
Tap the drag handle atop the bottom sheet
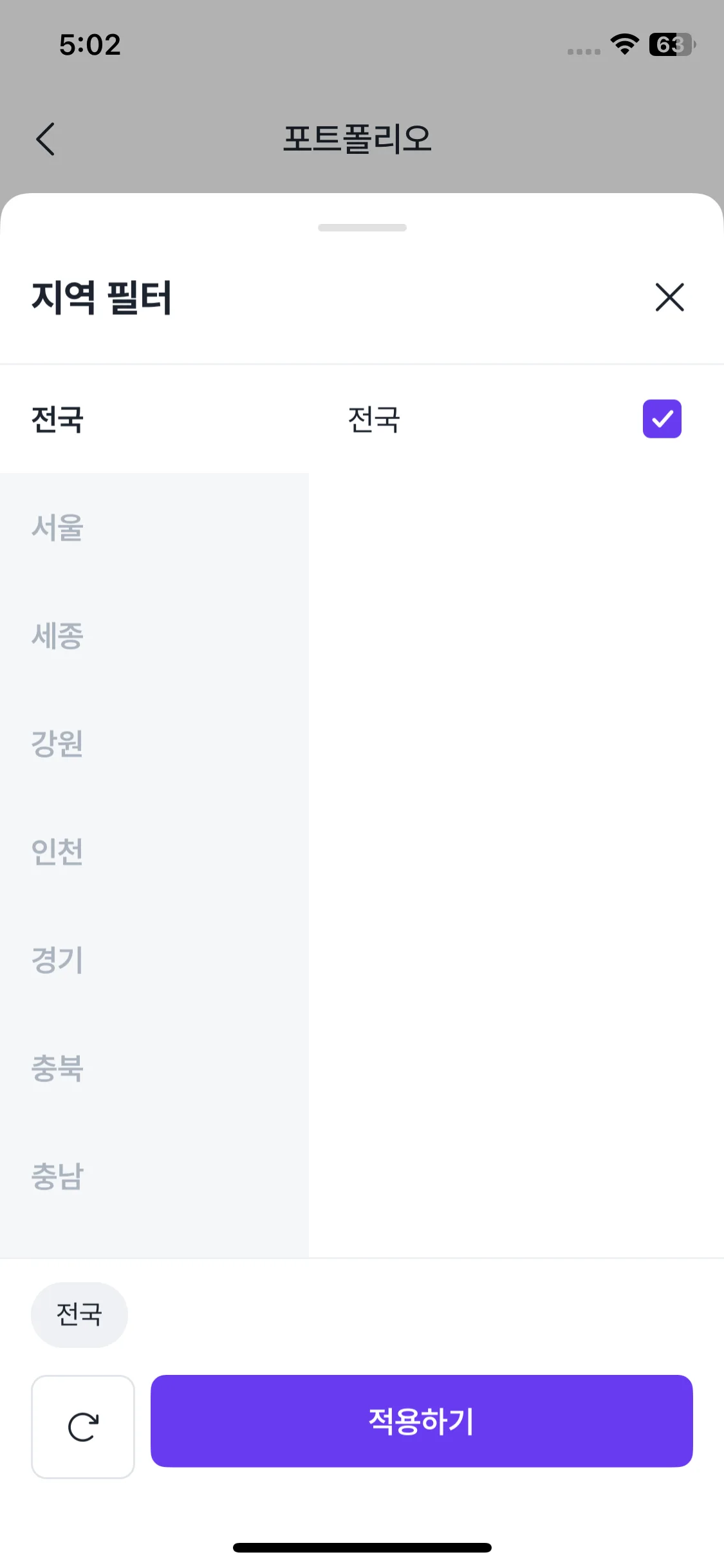tap(362, 227)
